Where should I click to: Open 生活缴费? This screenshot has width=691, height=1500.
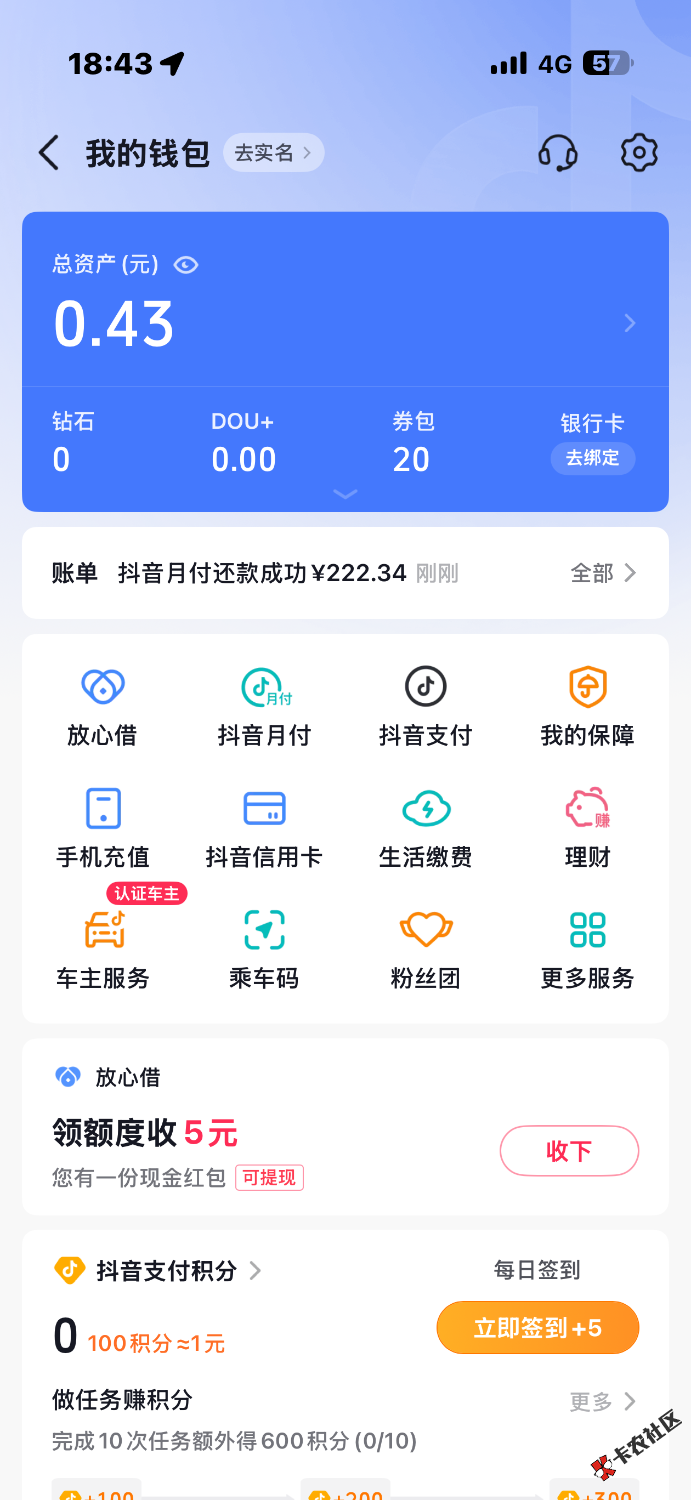point(425,829)
